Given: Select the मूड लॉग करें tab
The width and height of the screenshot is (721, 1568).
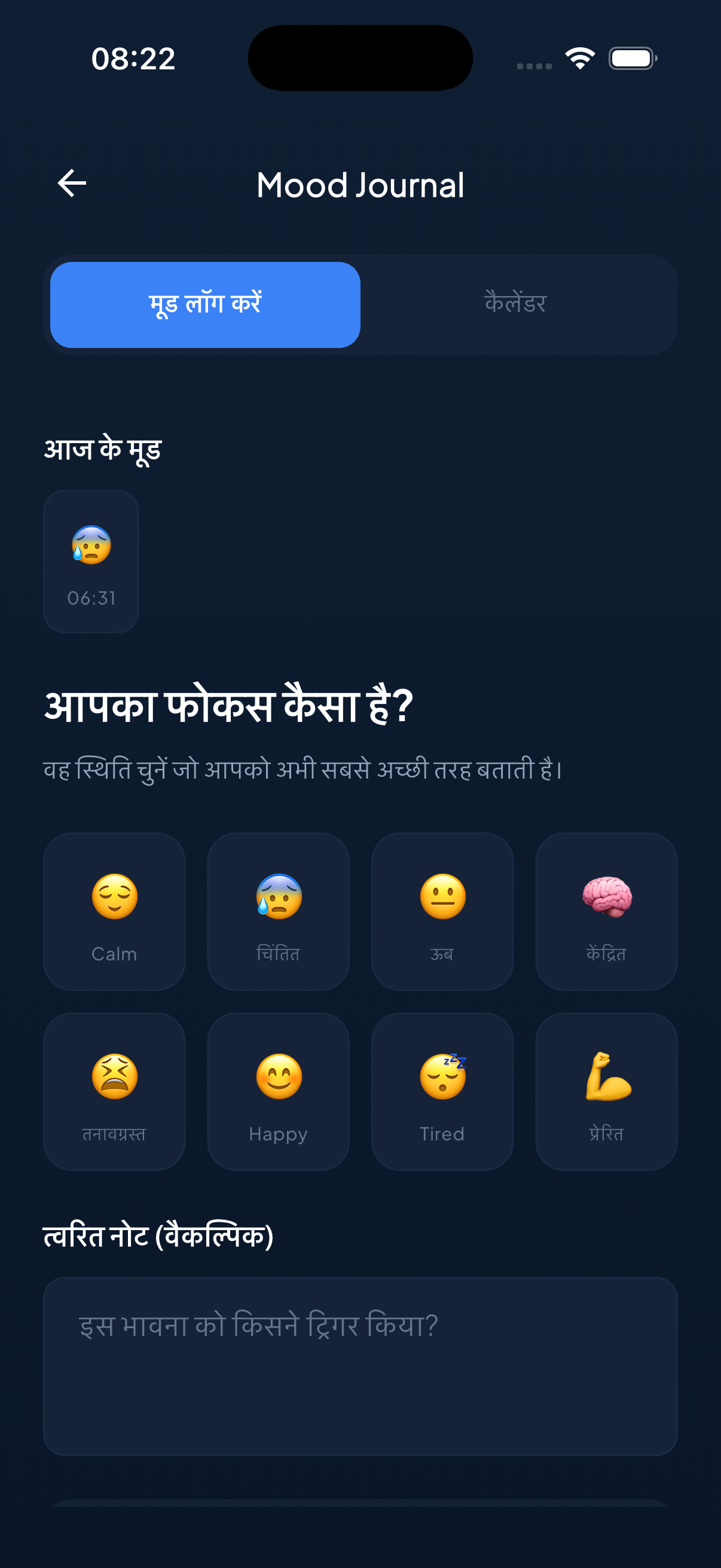Looking at the screenshot, I should tap(205, 304).
